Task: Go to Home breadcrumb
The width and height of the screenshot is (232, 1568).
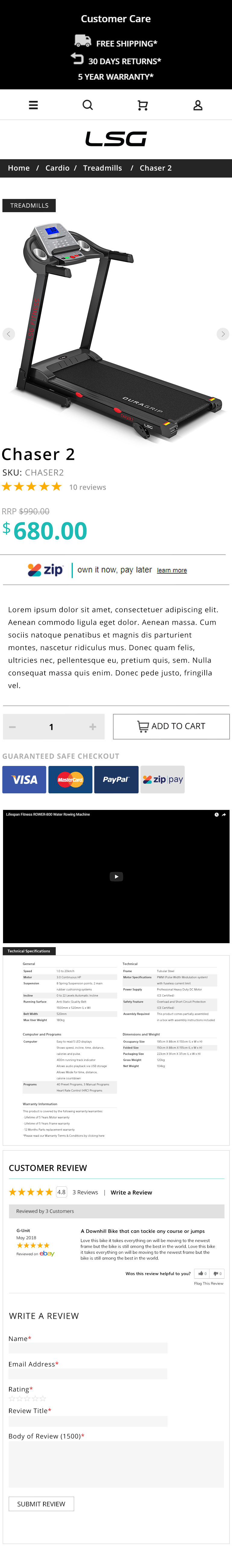Action: 19,168
